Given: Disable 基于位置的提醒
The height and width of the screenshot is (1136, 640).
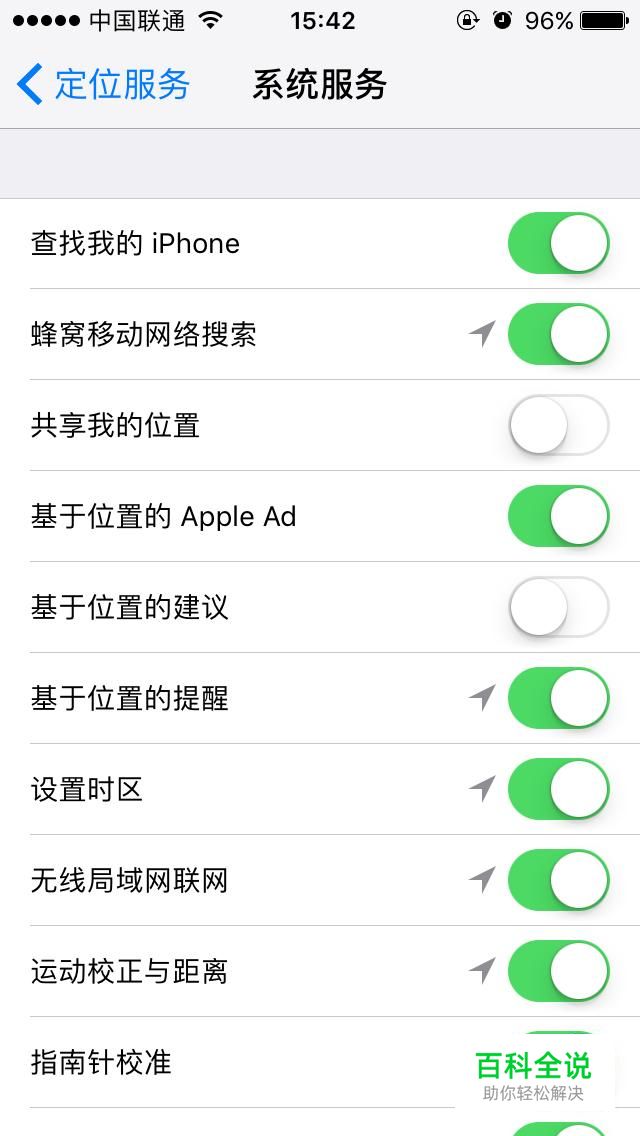Looking at the screenshot, I should 559,698.
